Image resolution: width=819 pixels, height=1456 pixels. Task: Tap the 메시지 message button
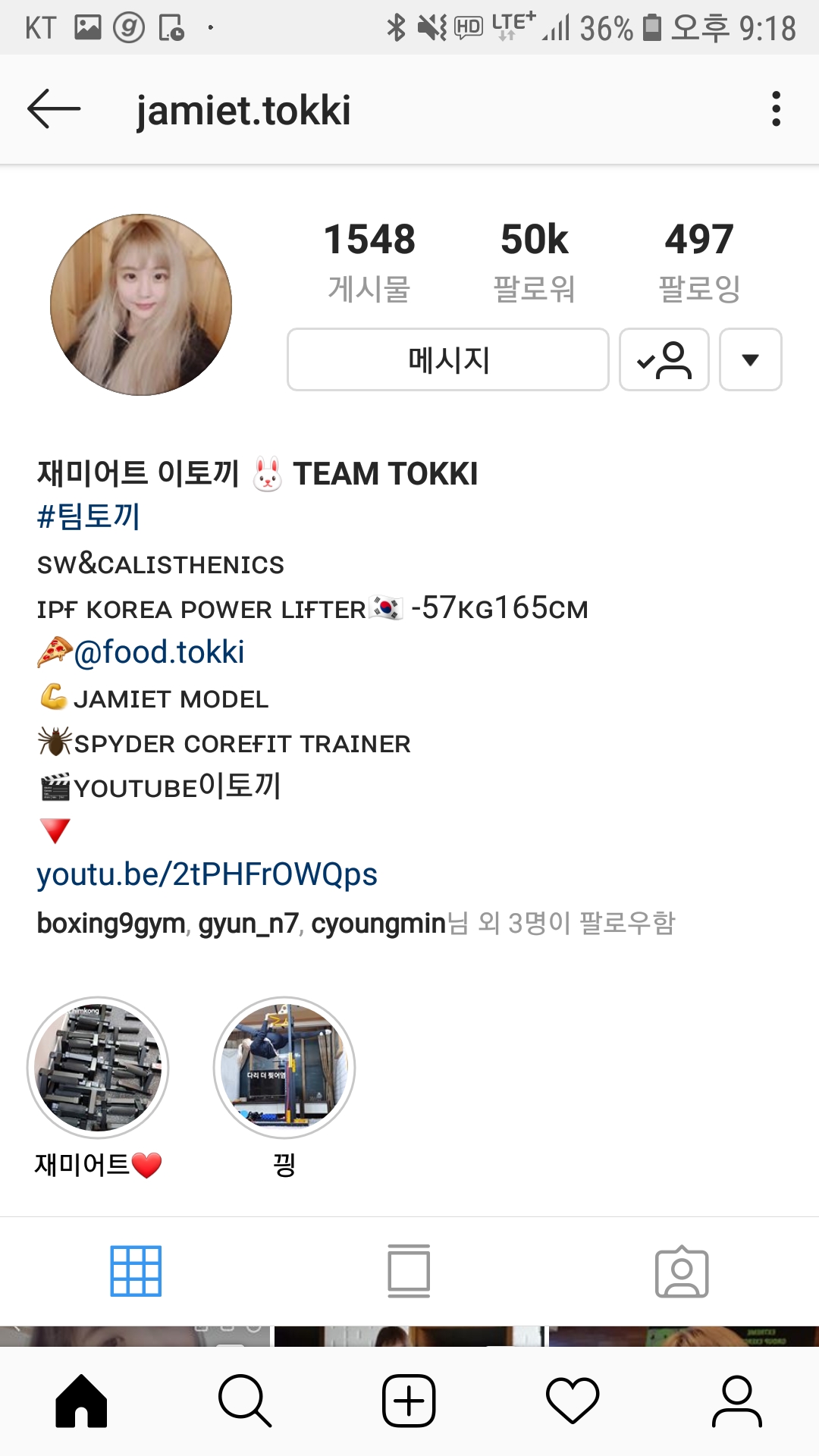(447, 359)
